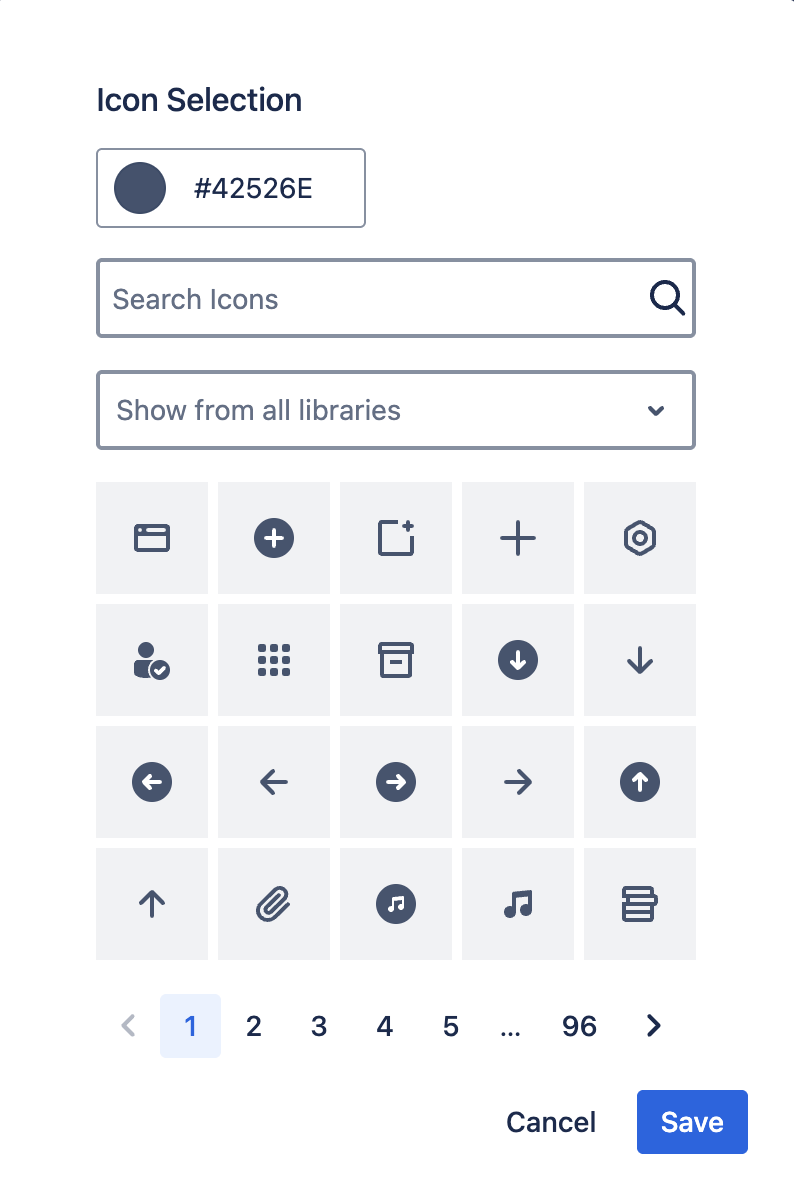794x1198 pixels.
Task: Choose the user-approved icon
Action: [x=152, y=660]
